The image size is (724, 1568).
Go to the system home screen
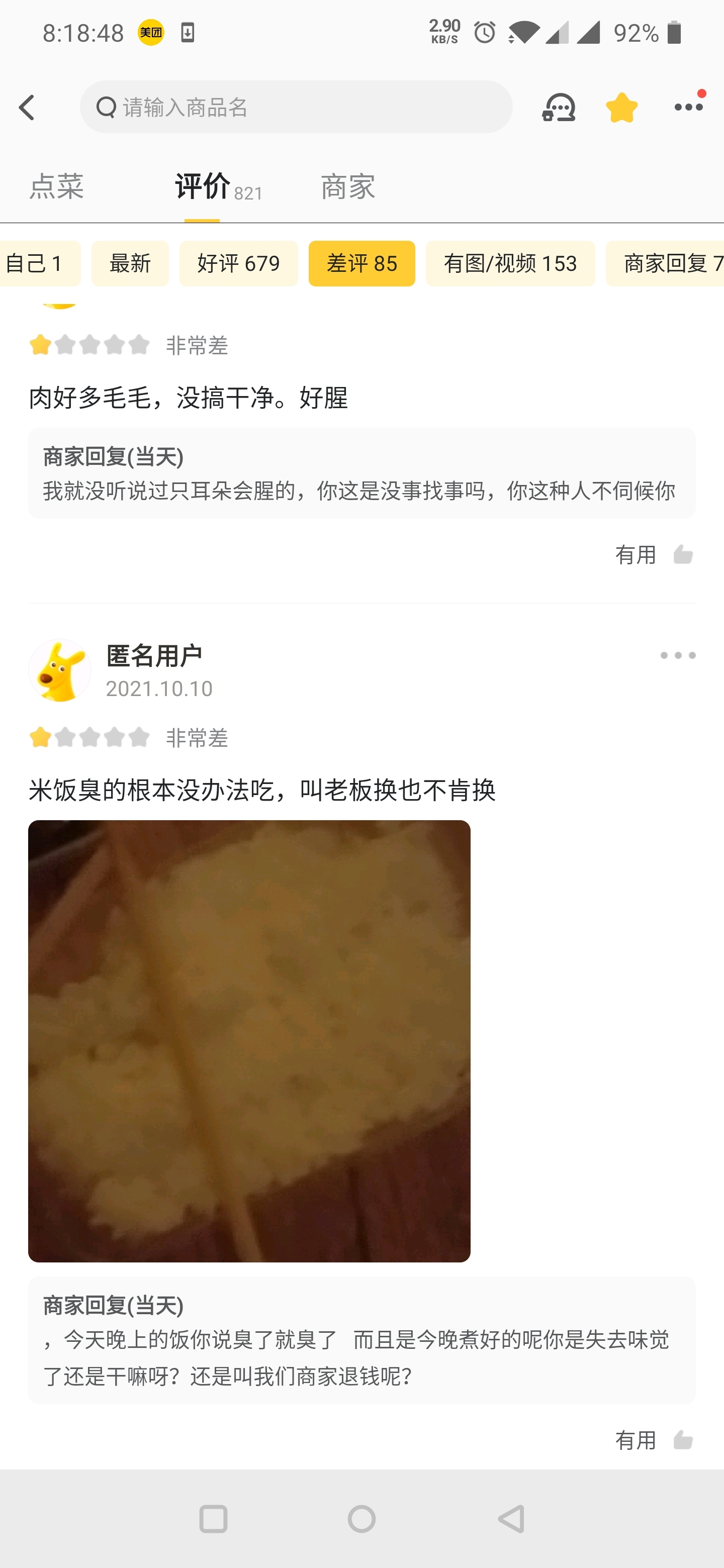click(361, 1519)
